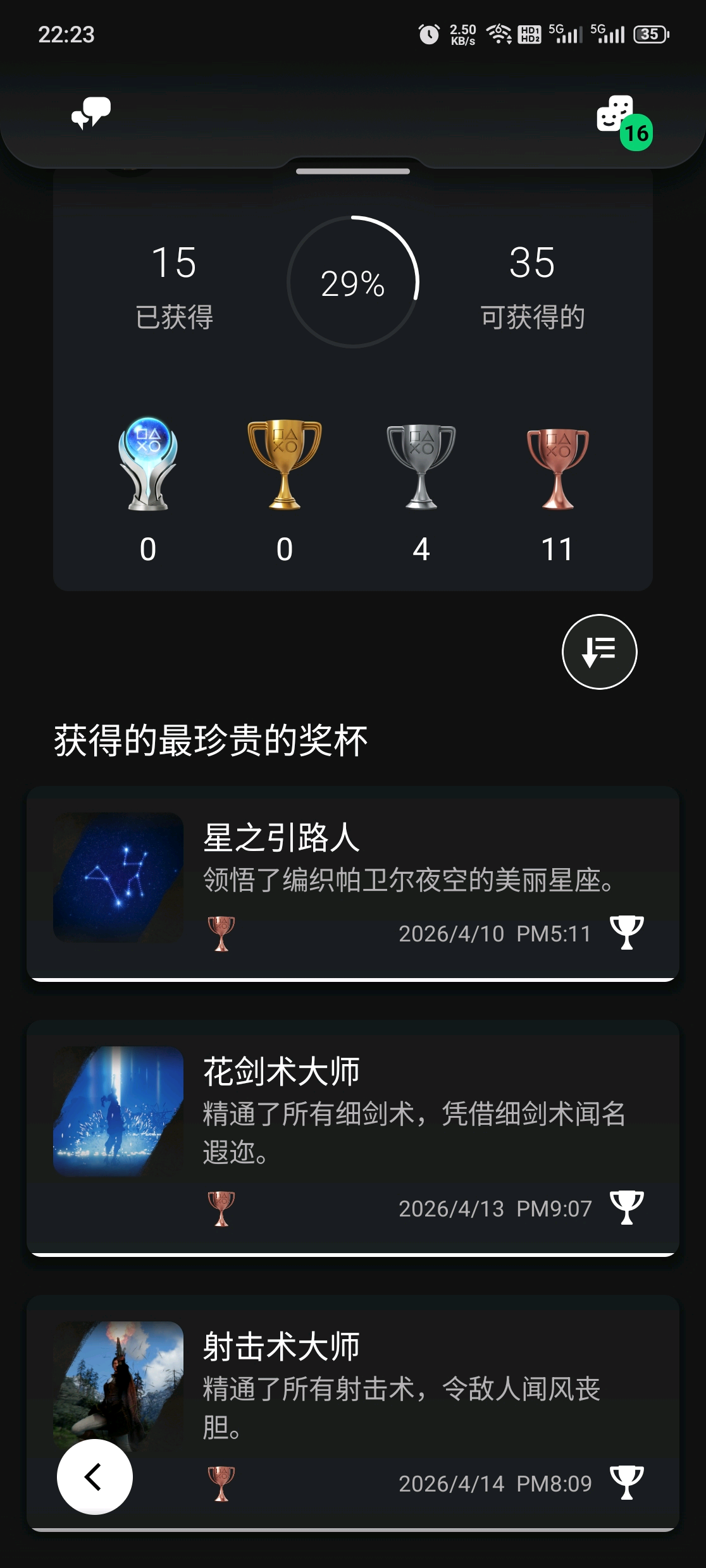Open the friends icon with badge 16
Screen dimensions: 706x1568
pyautogui.click(x=617, y=115)
